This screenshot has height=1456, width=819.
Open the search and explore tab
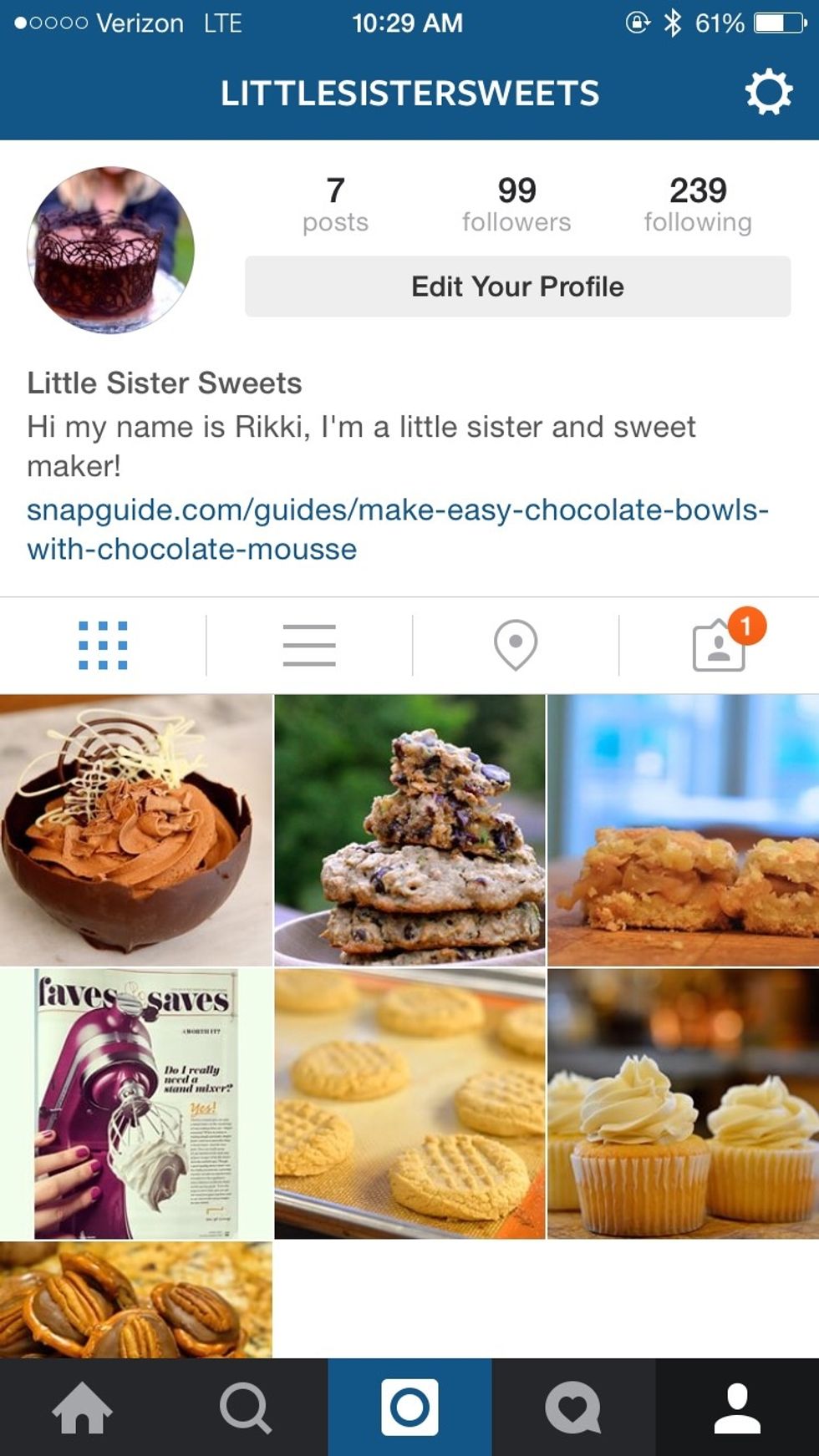point(246,1408)
